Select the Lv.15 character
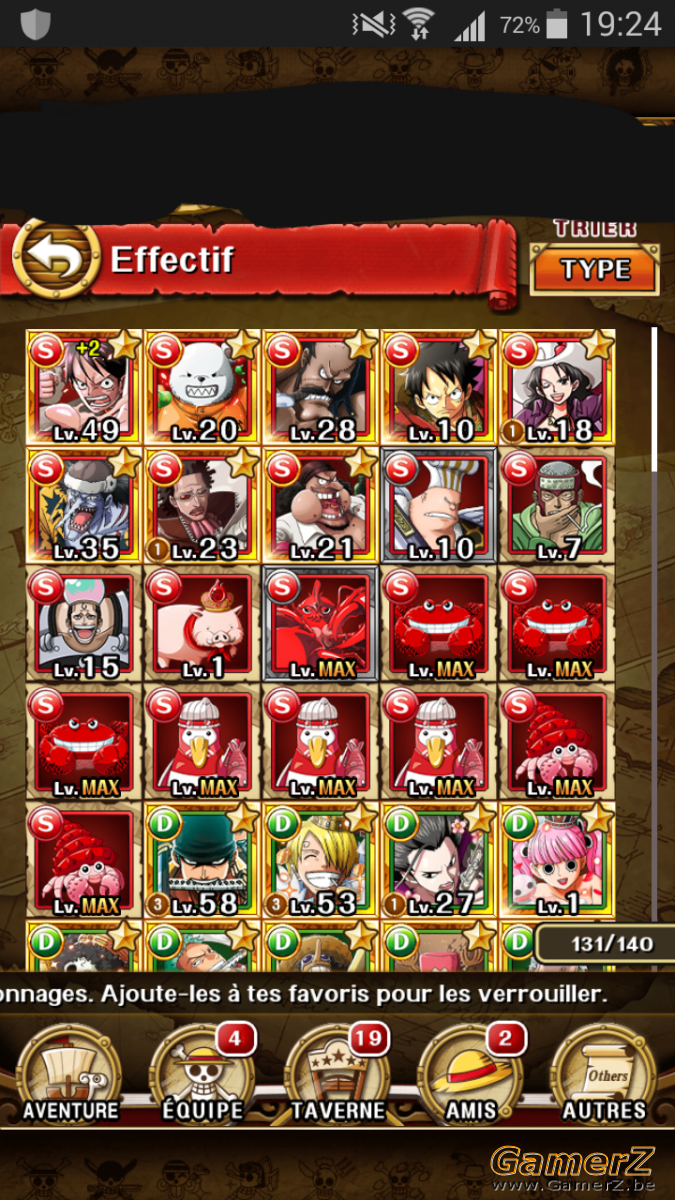Image resolution: width=675 pixels, height=1200 pixels. [85, 624]
